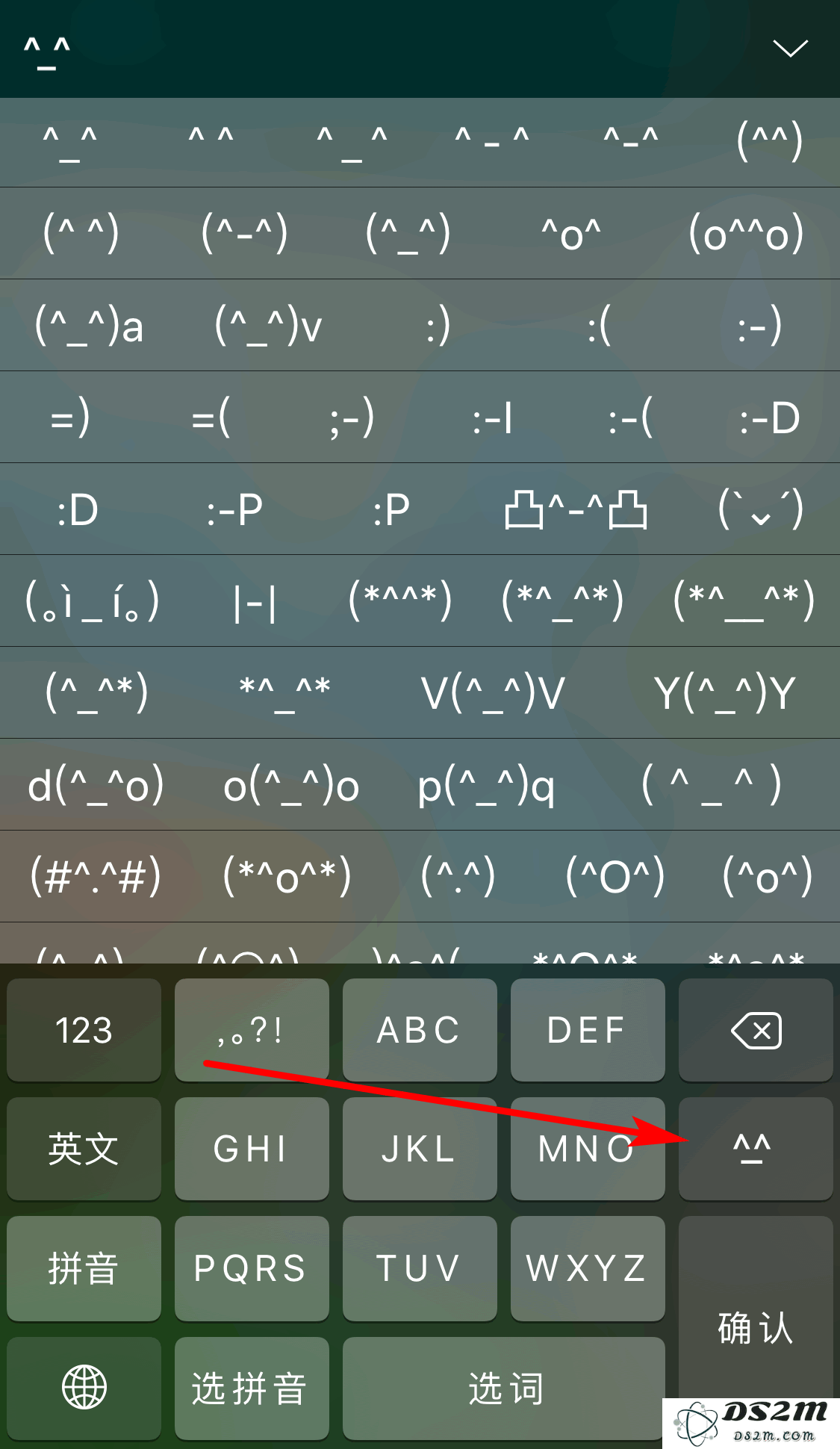Viewport: 840px width, 1449px height.
Task: Collapse the emoticon panel with the chevron
Action: tap(790, 49)
